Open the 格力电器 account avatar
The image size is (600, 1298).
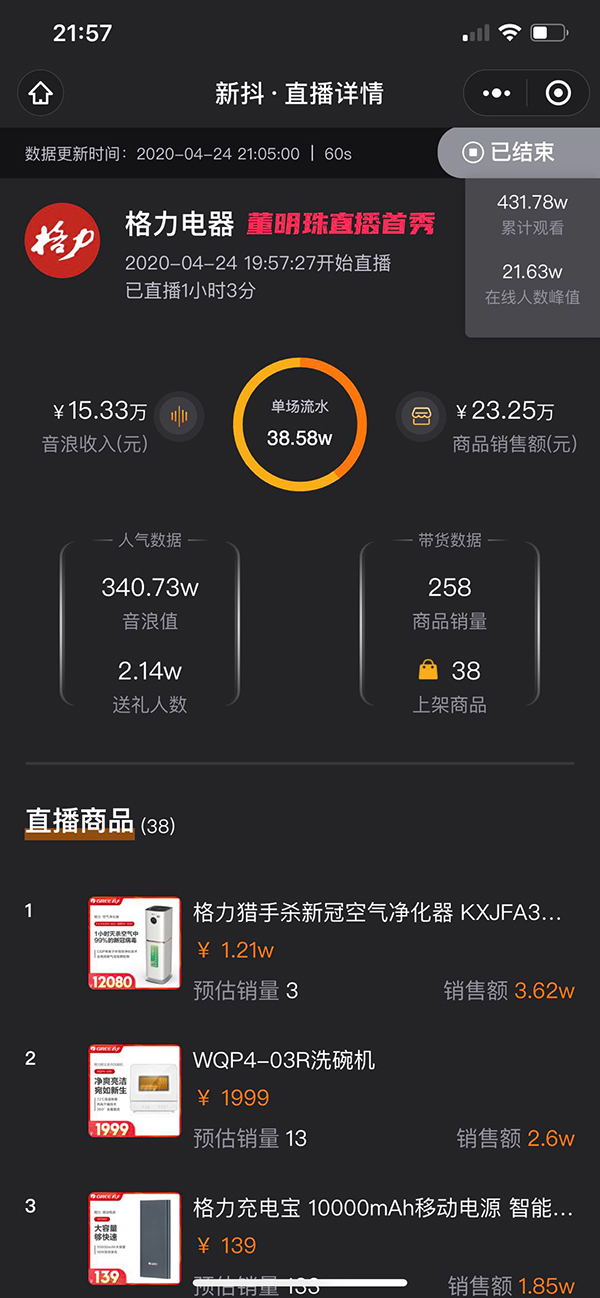(62, 239)
